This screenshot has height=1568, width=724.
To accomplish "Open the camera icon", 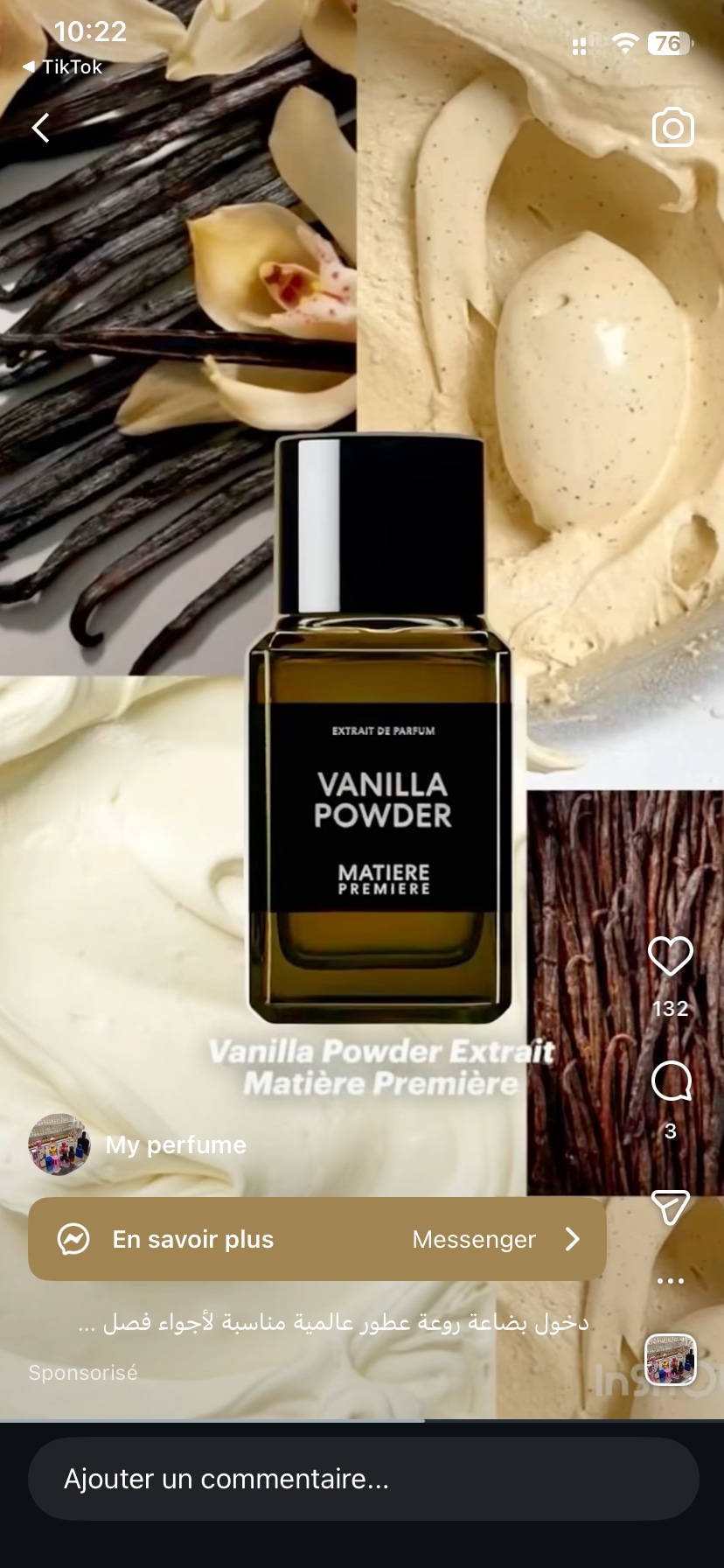I will (672, 128).
